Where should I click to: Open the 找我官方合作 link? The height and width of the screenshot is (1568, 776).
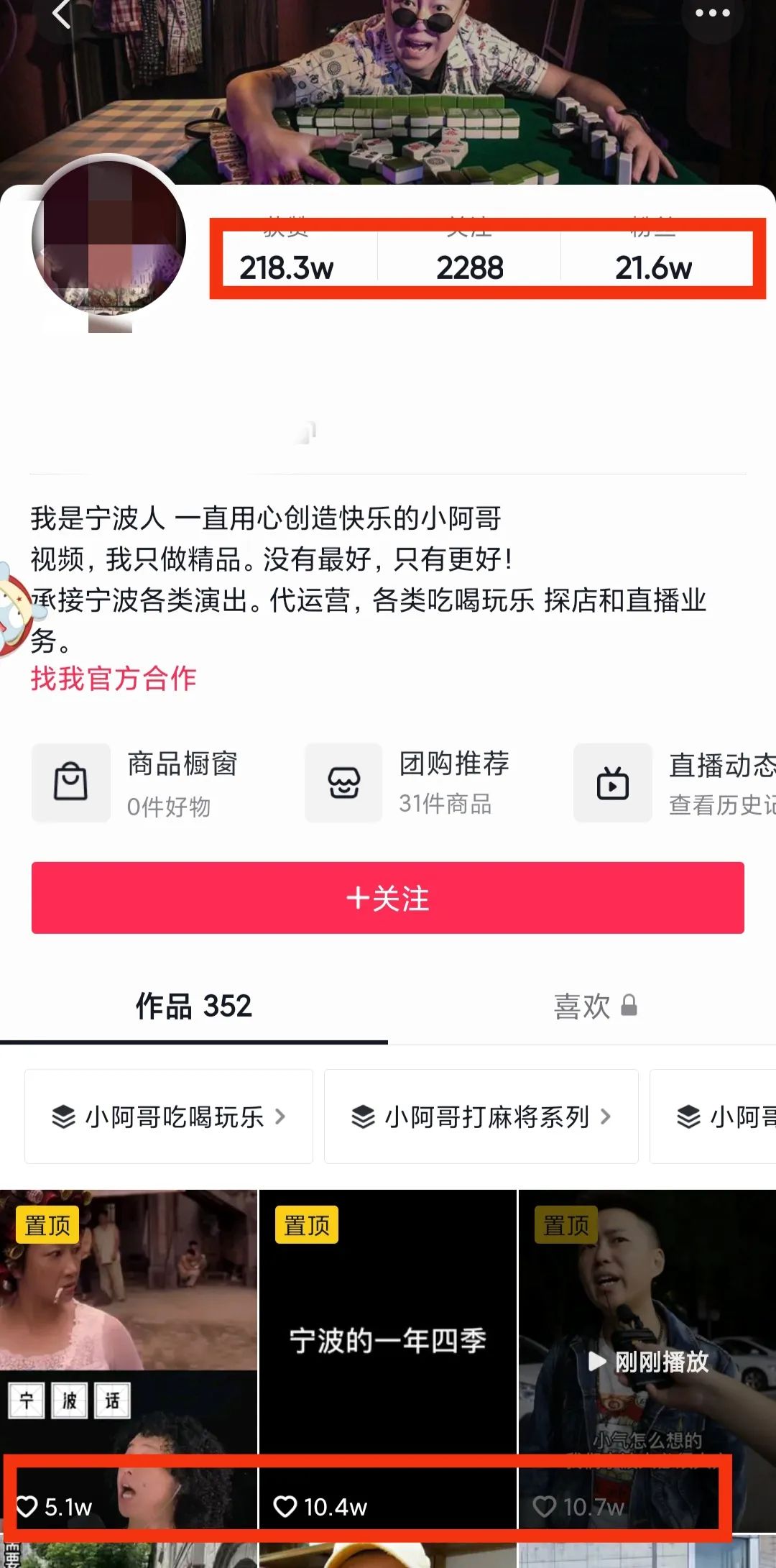114,678
